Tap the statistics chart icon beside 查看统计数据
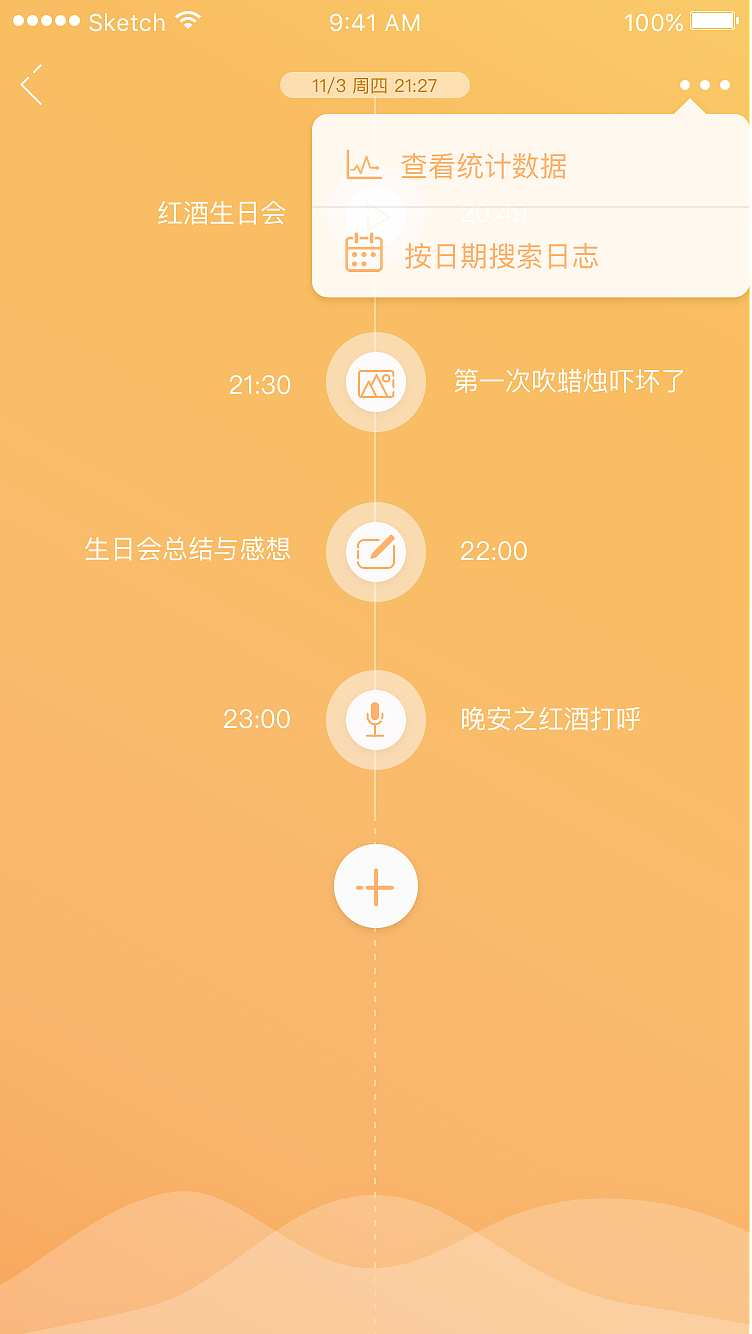The height and width of the screenshot is (1334, 752). (x=363, y=165)
